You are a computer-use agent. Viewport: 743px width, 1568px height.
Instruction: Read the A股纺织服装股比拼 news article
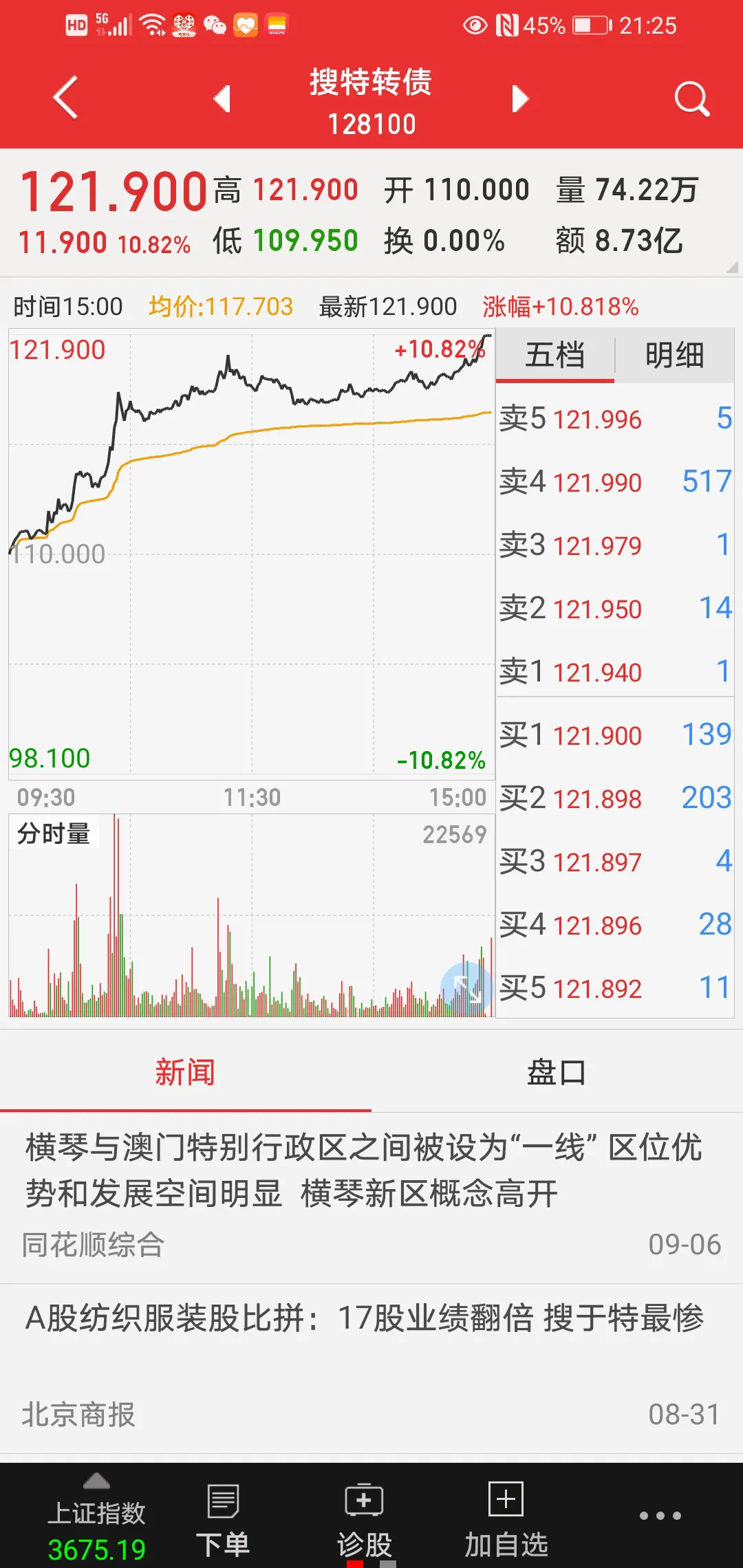pos(365,1318)
